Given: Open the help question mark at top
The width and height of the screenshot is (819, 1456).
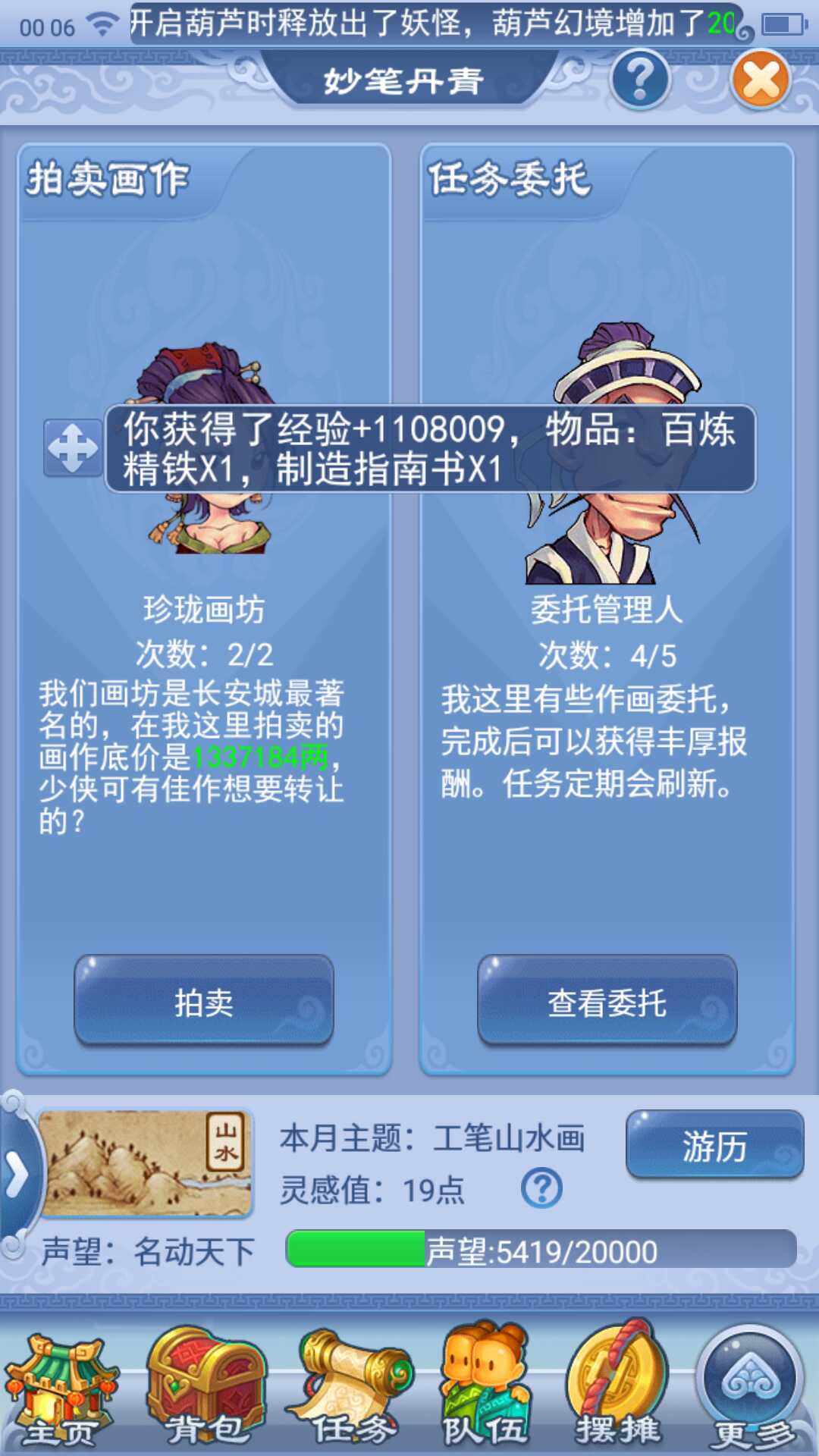Looking at the screenshot, I should [641, 80].
